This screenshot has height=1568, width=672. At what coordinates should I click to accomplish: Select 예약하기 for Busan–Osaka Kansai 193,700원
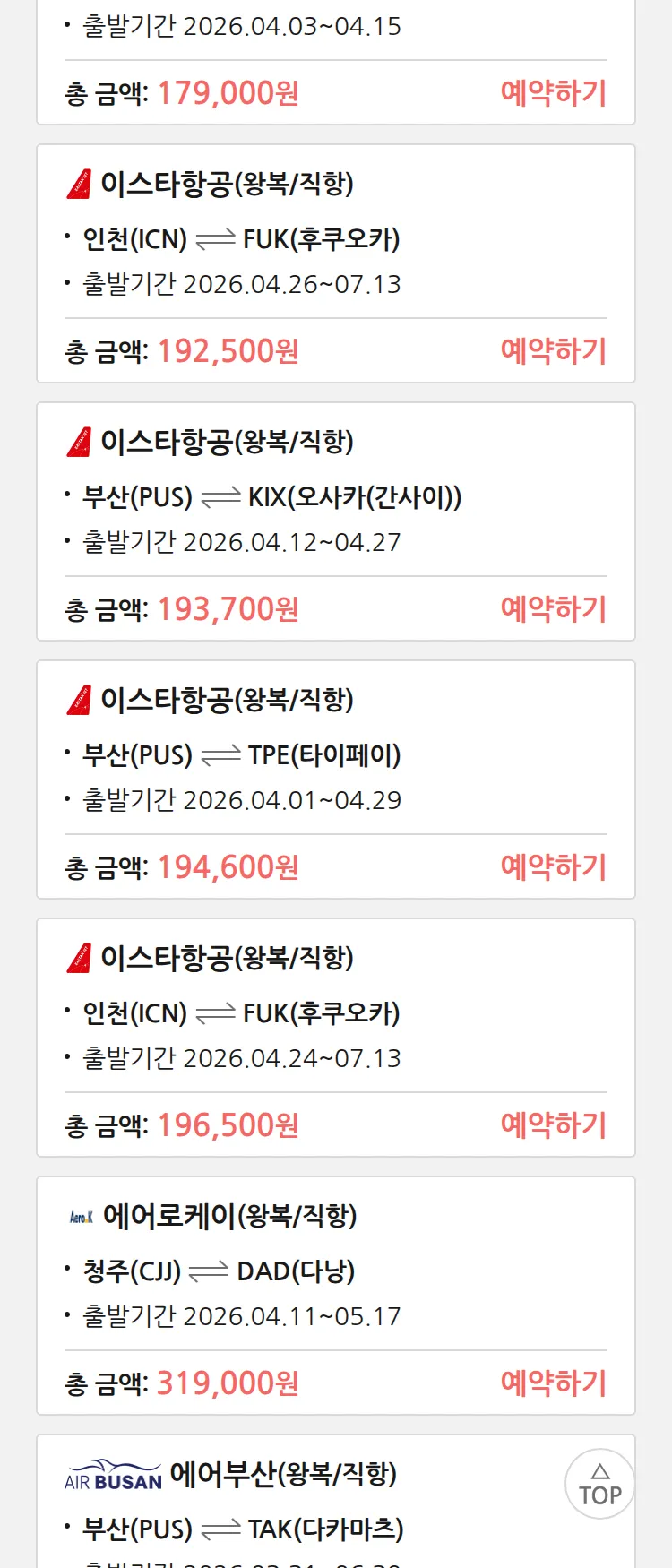553,609
